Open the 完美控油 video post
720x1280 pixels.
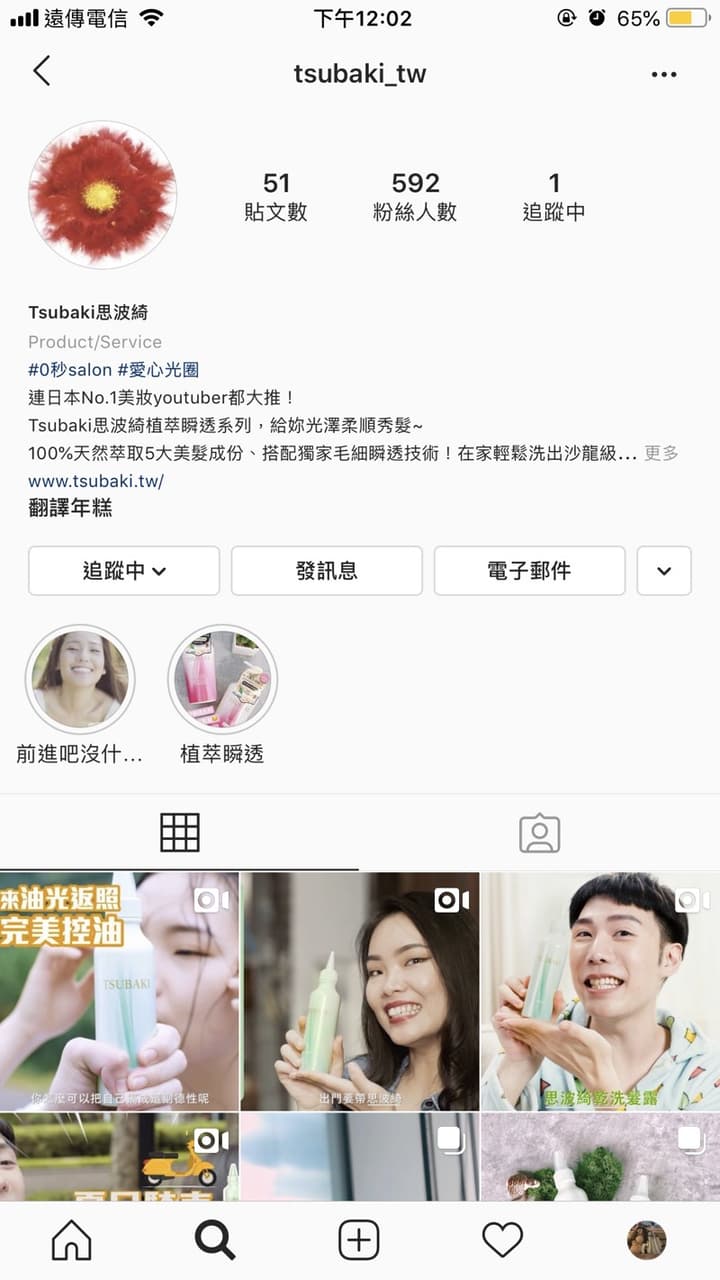click(119, 991)
